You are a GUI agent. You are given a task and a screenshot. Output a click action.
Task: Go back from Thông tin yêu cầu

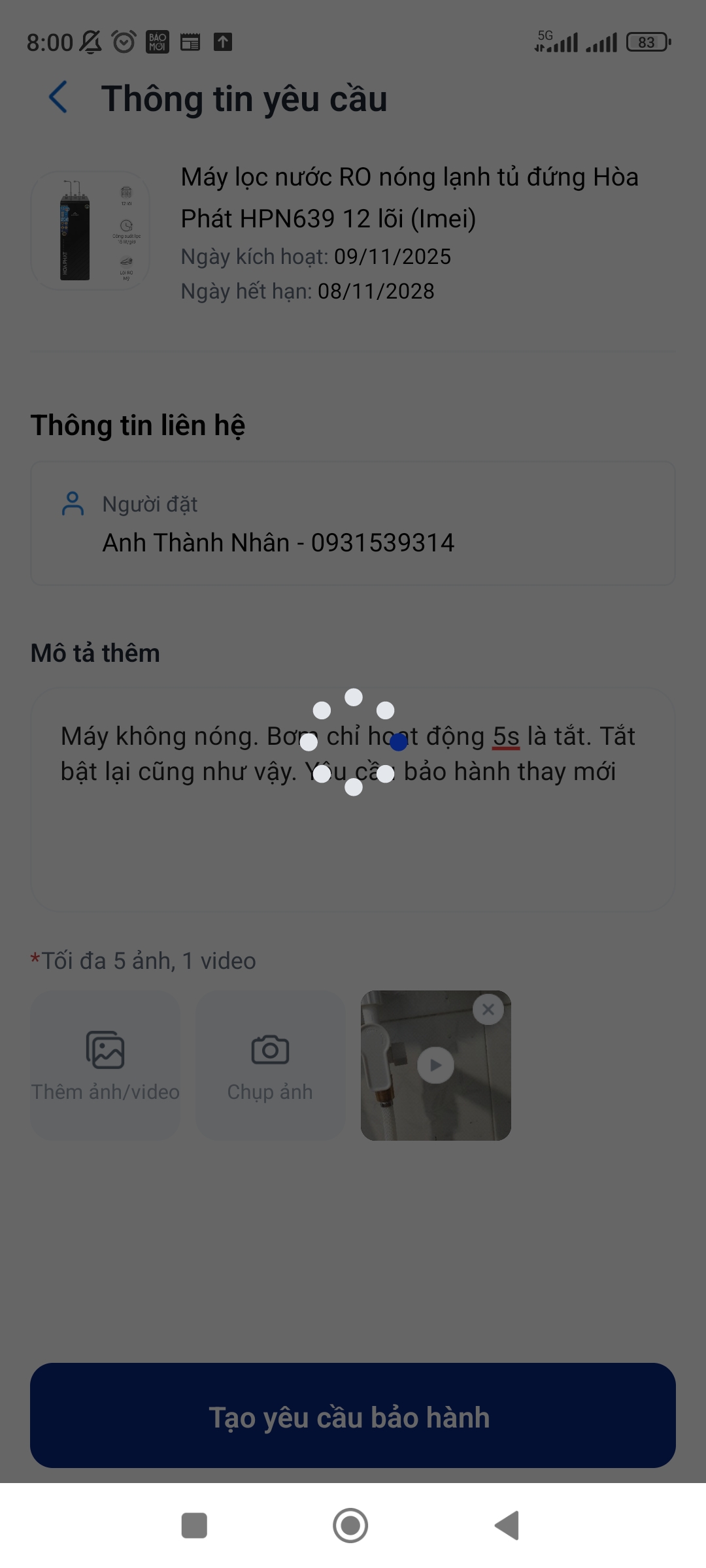click(x=58, y=97)
